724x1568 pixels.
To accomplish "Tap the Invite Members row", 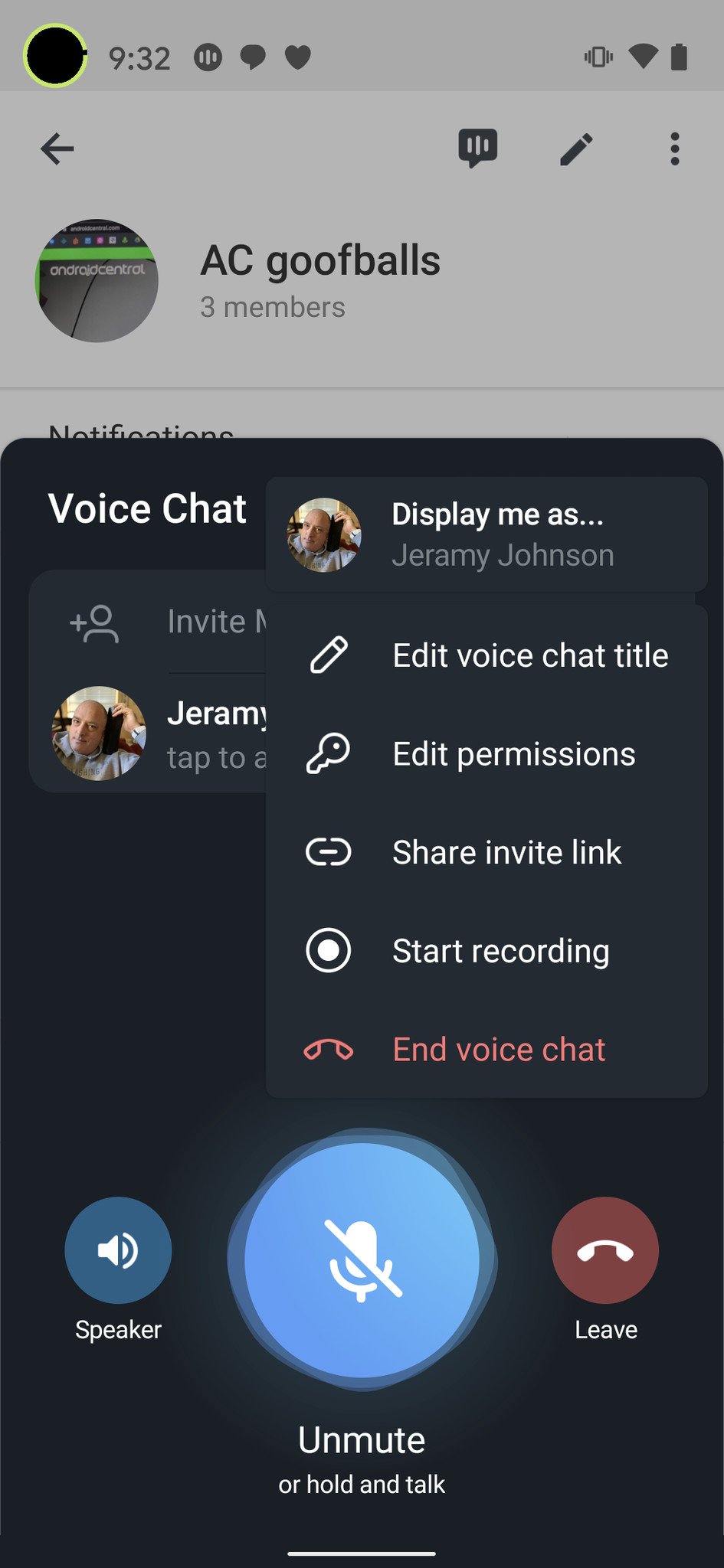I will click(153, 622).
